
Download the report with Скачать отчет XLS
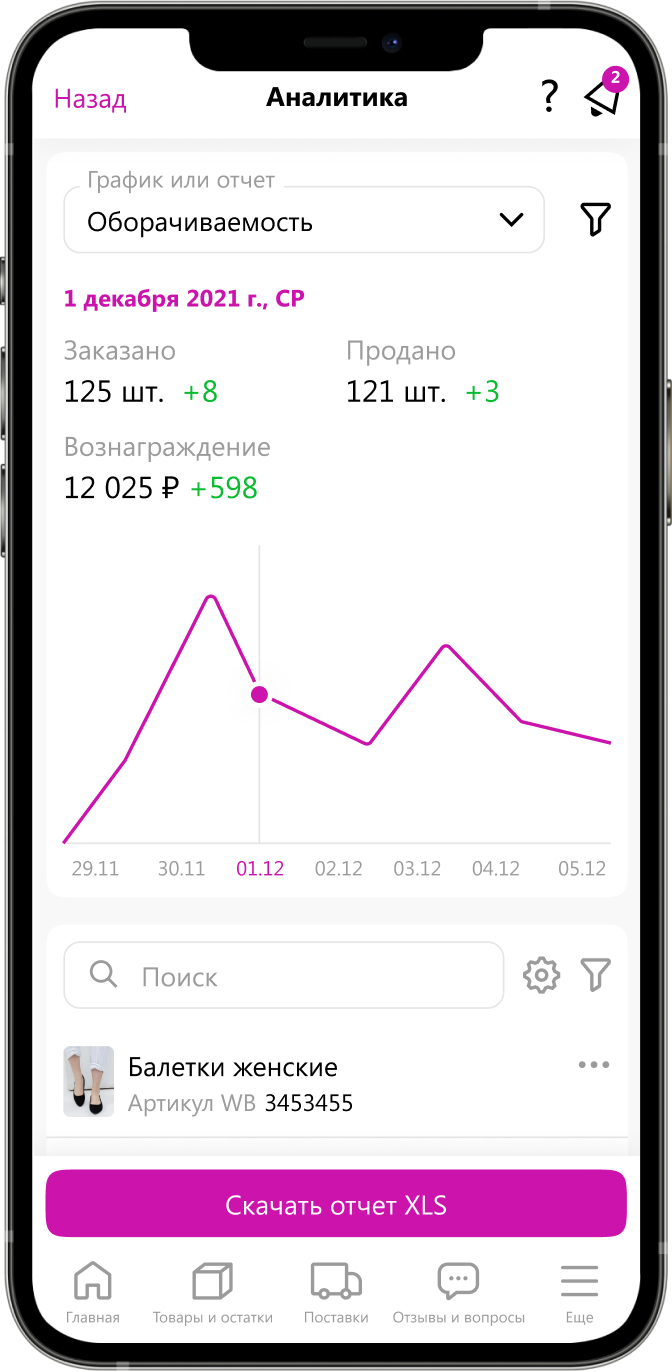tap(336, 1205)
